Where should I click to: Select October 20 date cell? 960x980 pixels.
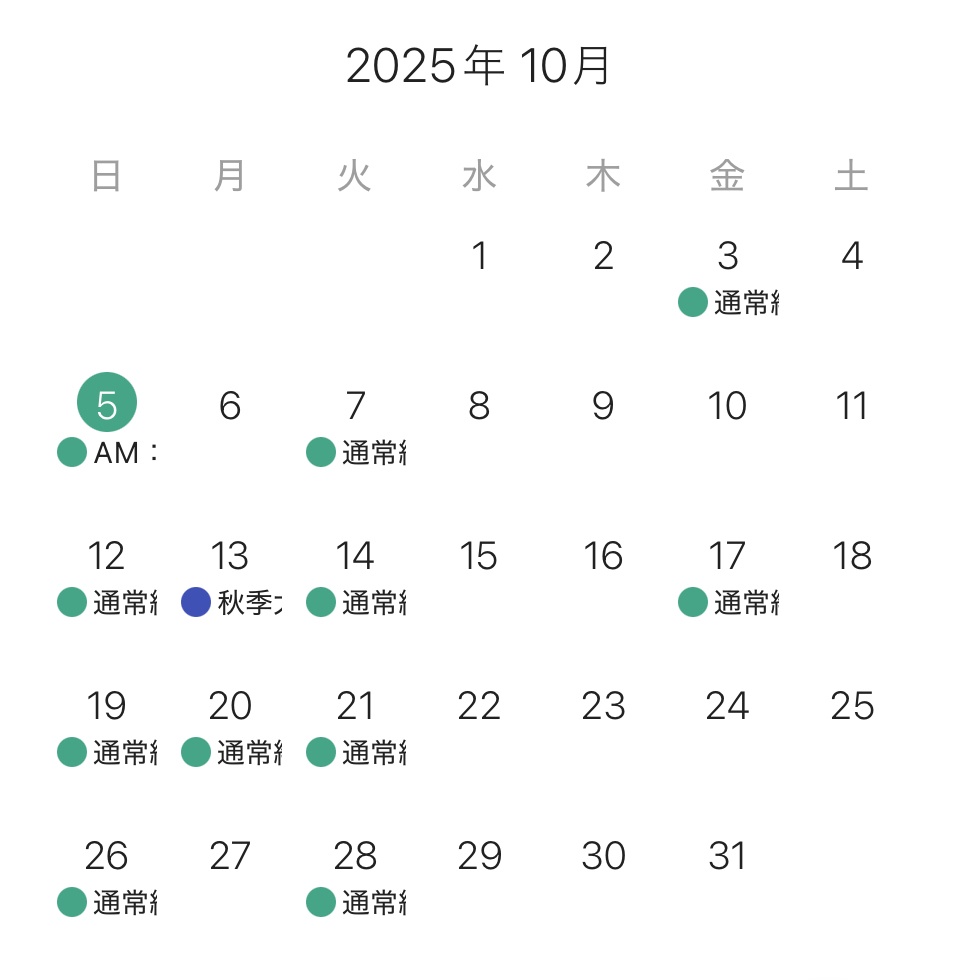230,706
